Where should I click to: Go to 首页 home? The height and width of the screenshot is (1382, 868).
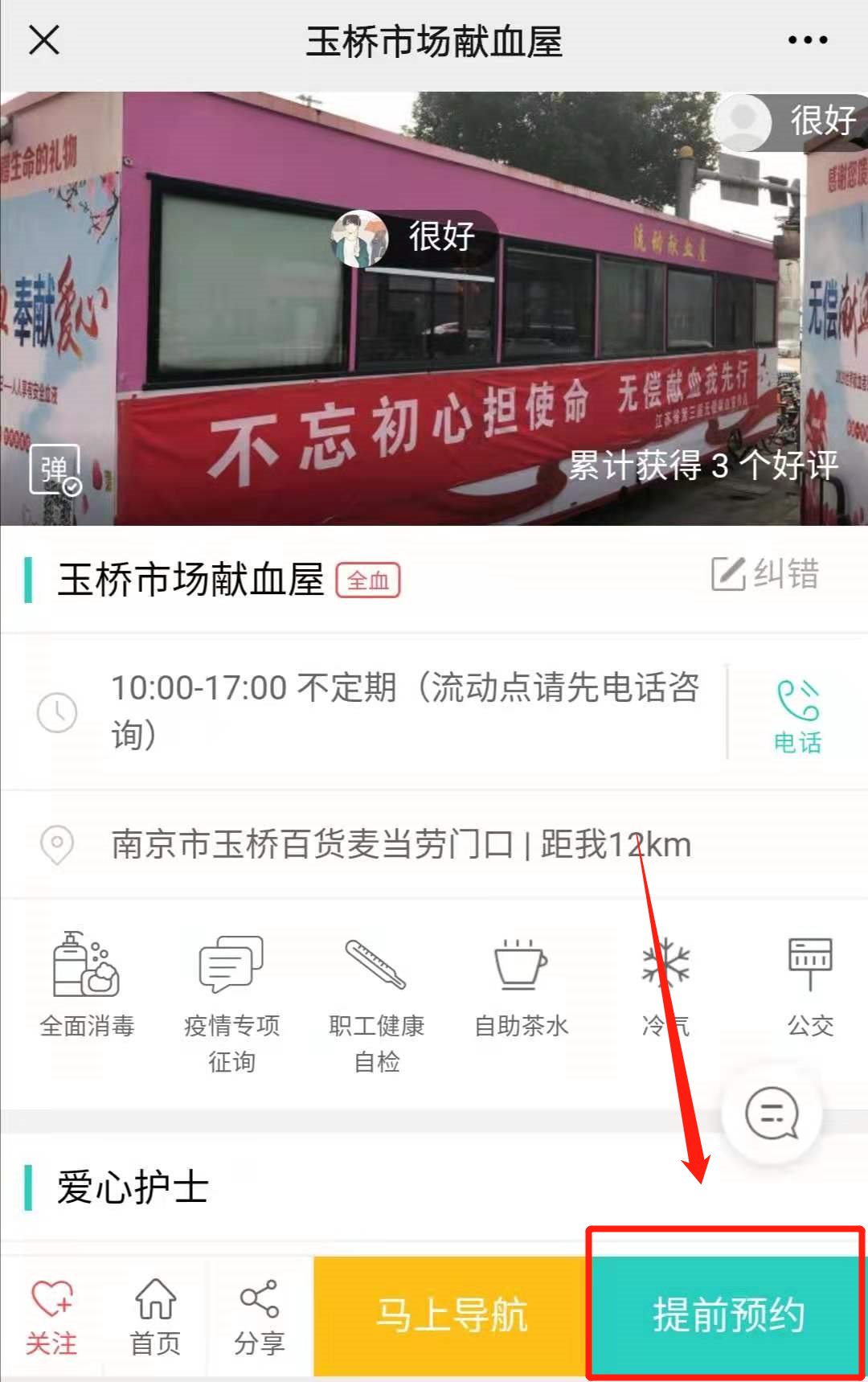click(x=155, y=1316)
